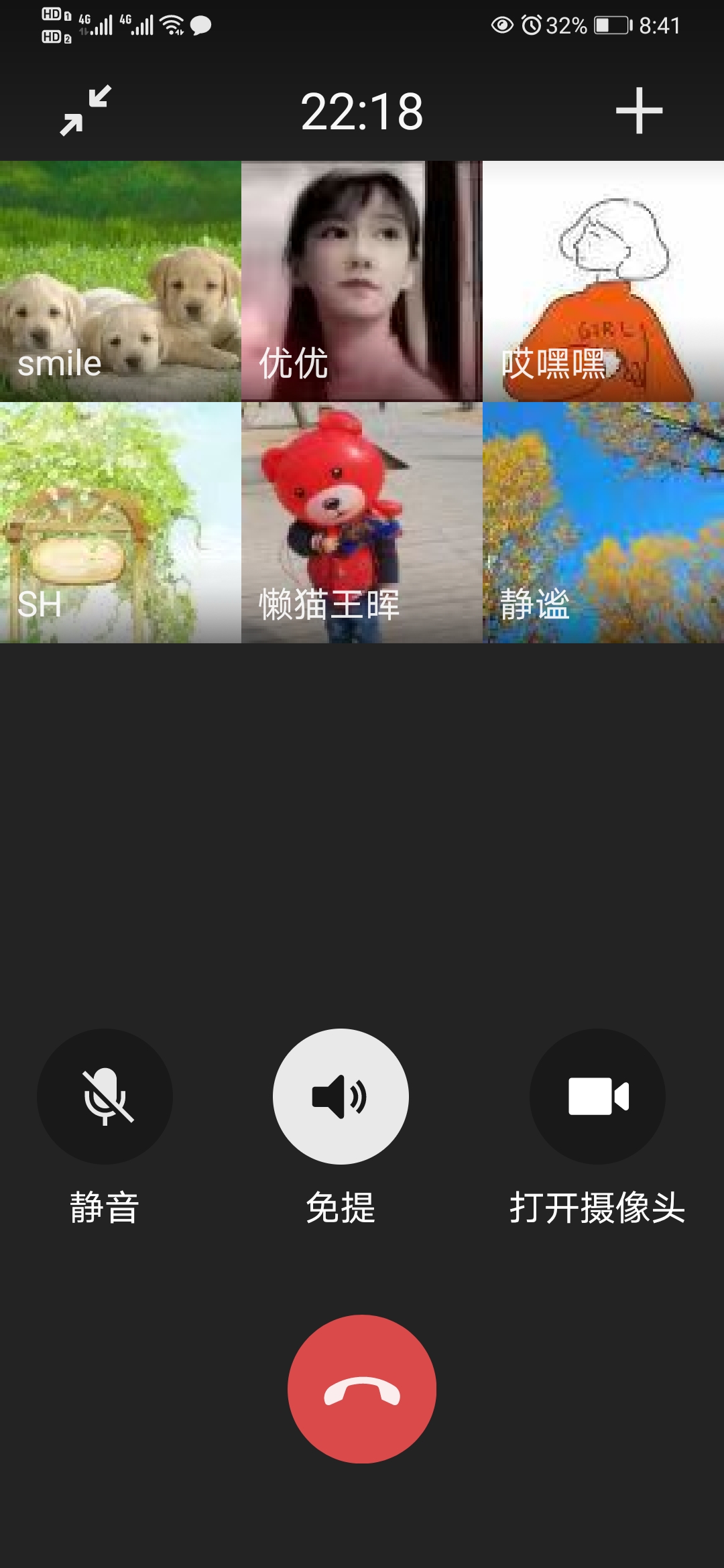The image size is (724, 1568).
Task: Select participant tile 懒猫王晖
Action: click(362, 523)
